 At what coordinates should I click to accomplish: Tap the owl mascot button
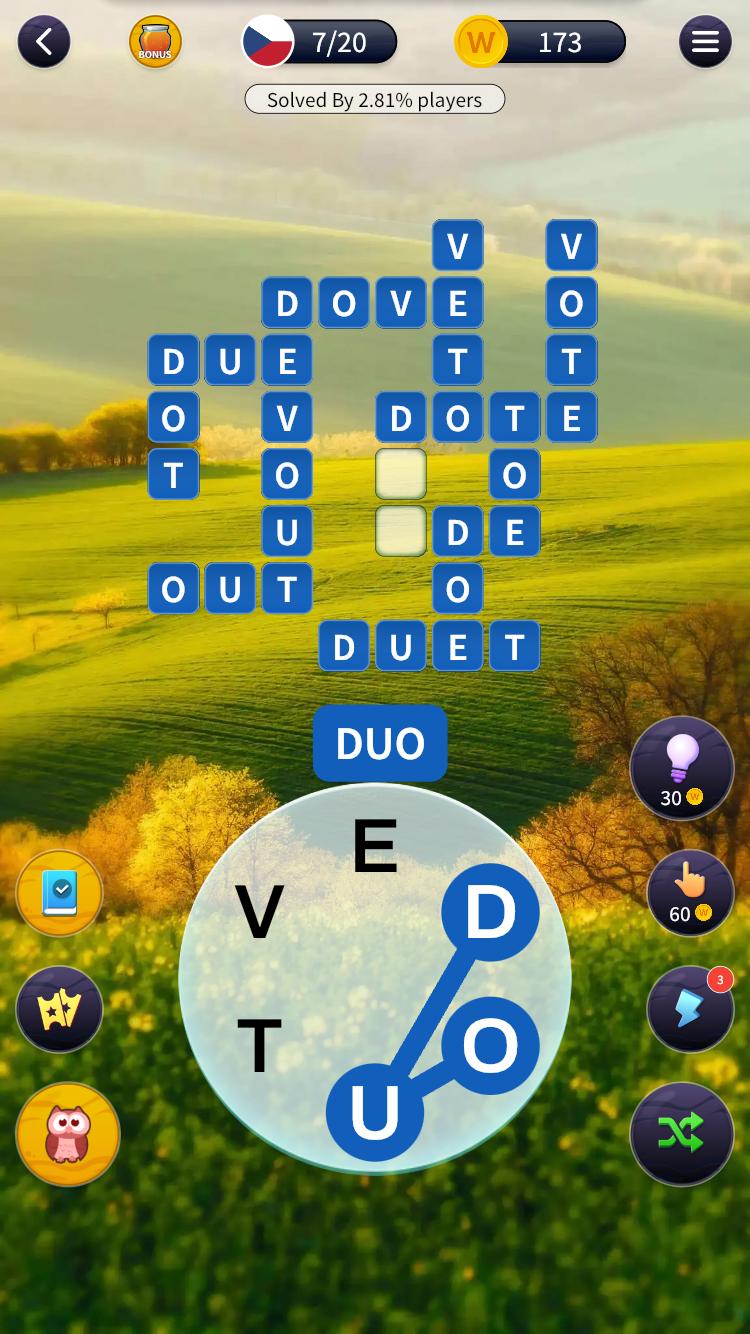click(68, 1134)
